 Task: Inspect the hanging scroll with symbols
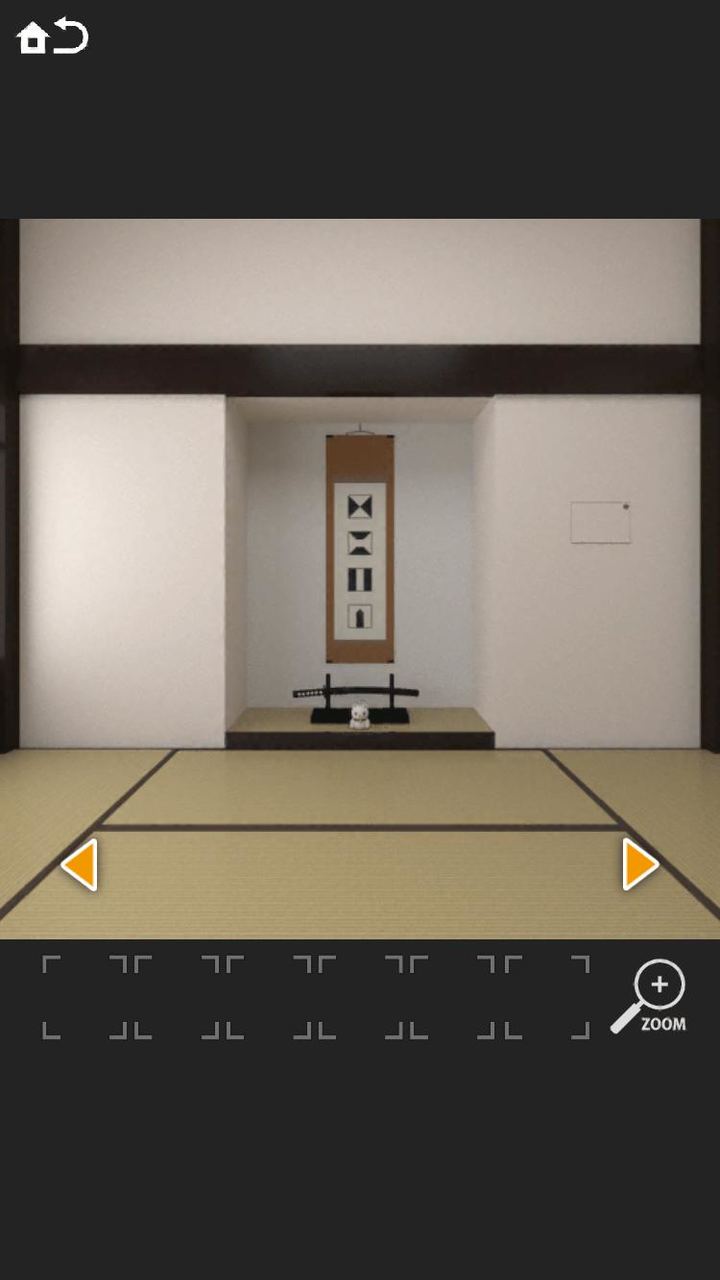pyautogui.click(x=359, y=548)
